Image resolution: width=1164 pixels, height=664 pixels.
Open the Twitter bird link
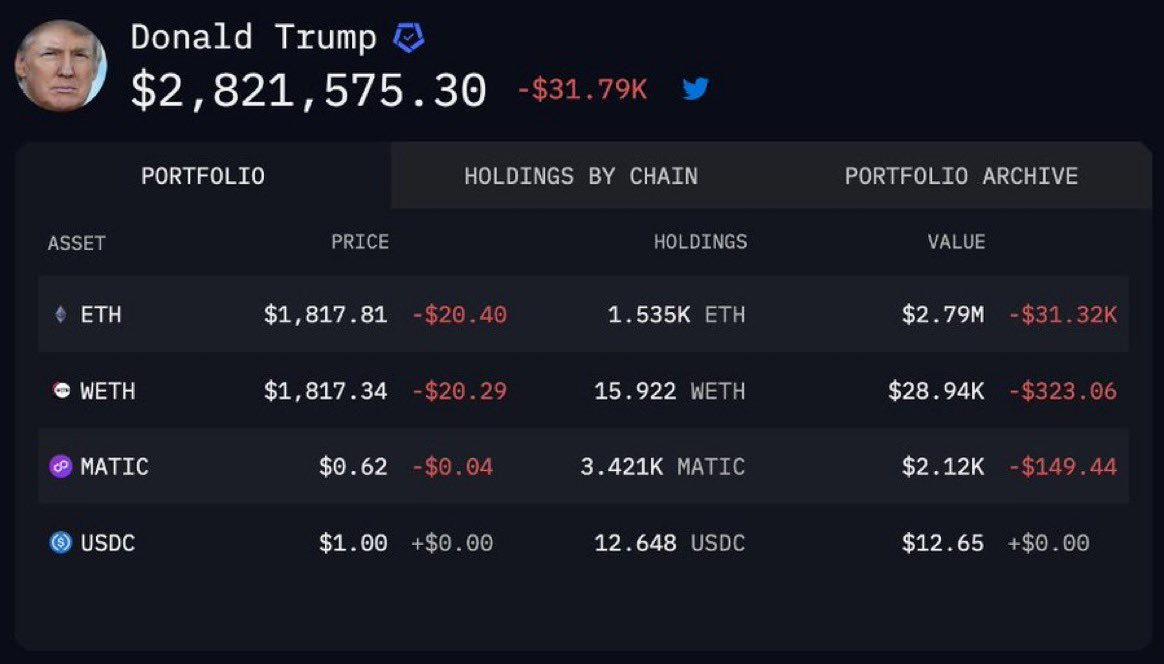pyautogui.click(x=696, y=89)
